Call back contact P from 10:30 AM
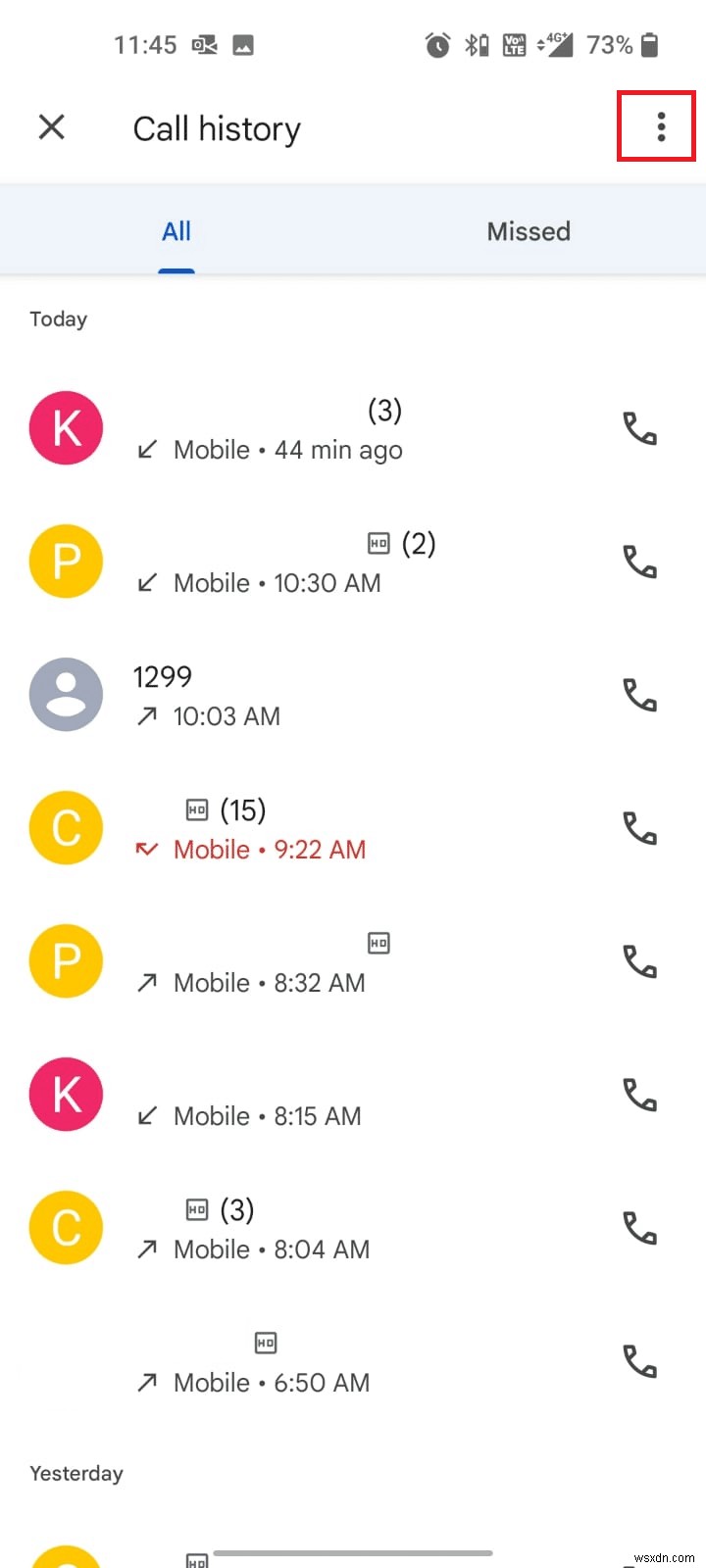Image resolution: width=706 pixels, height=1568 pixels. click(x=638, y=561)
